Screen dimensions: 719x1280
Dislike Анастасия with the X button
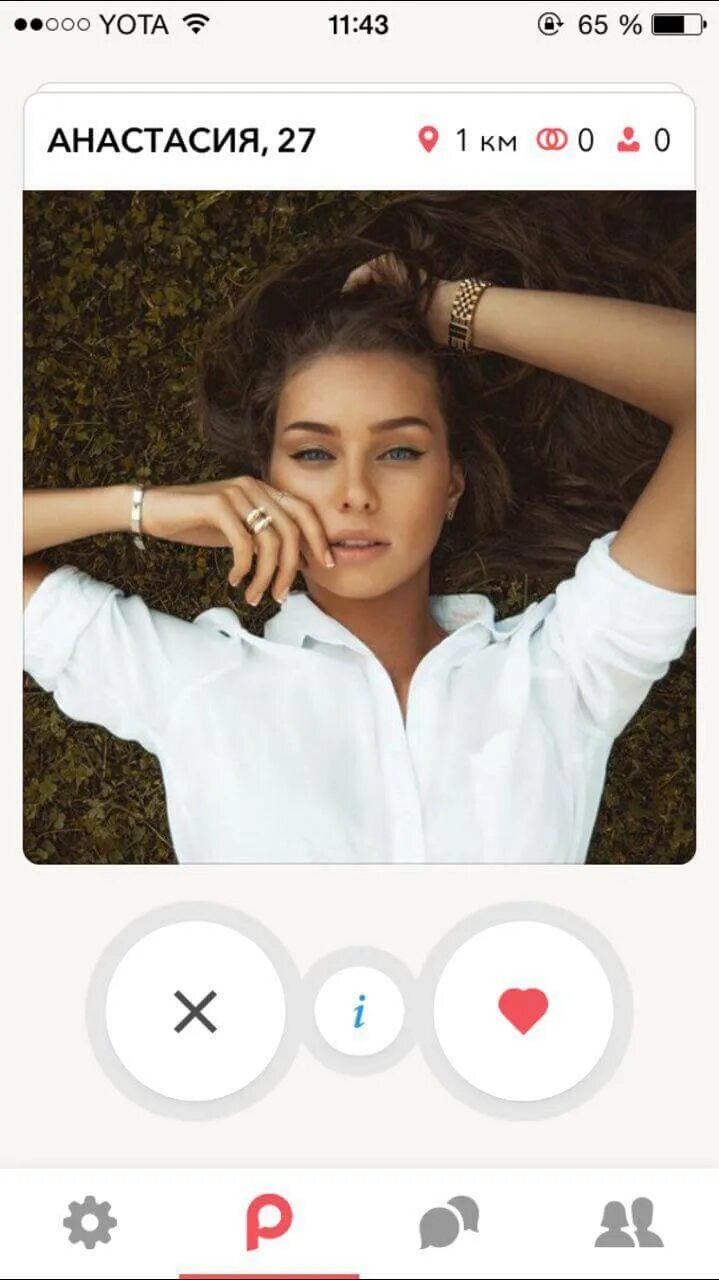tap(195, 1011)
